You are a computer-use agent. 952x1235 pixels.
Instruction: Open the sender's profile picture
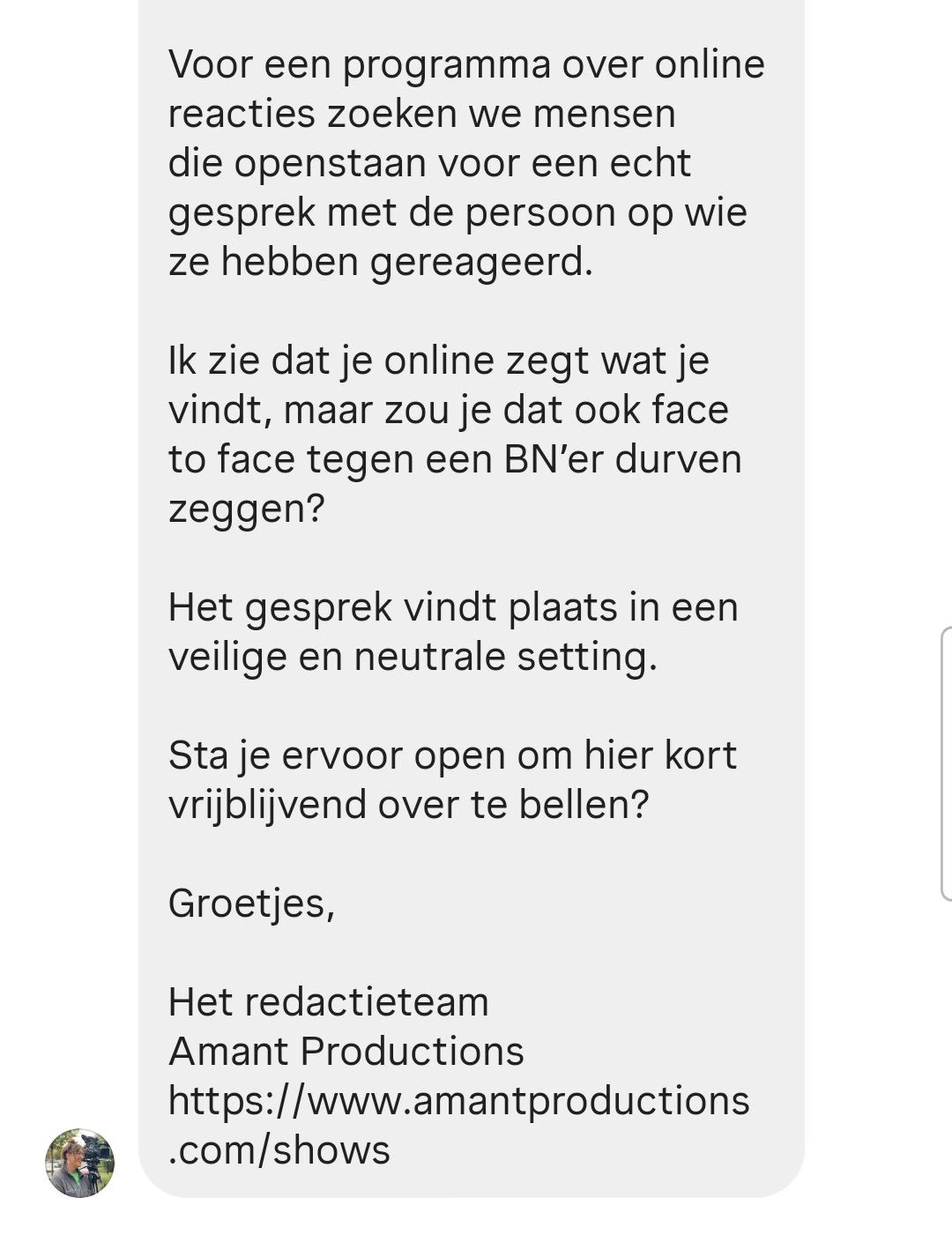[80, 1163]
